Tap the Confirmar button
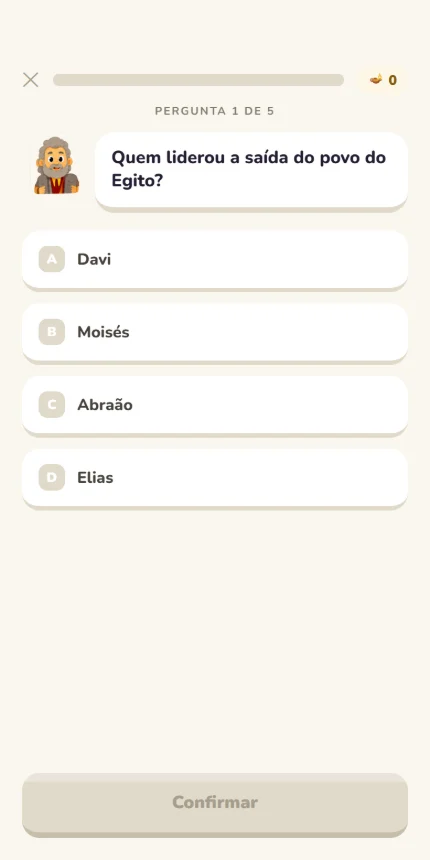 click(x=215, y=803)
